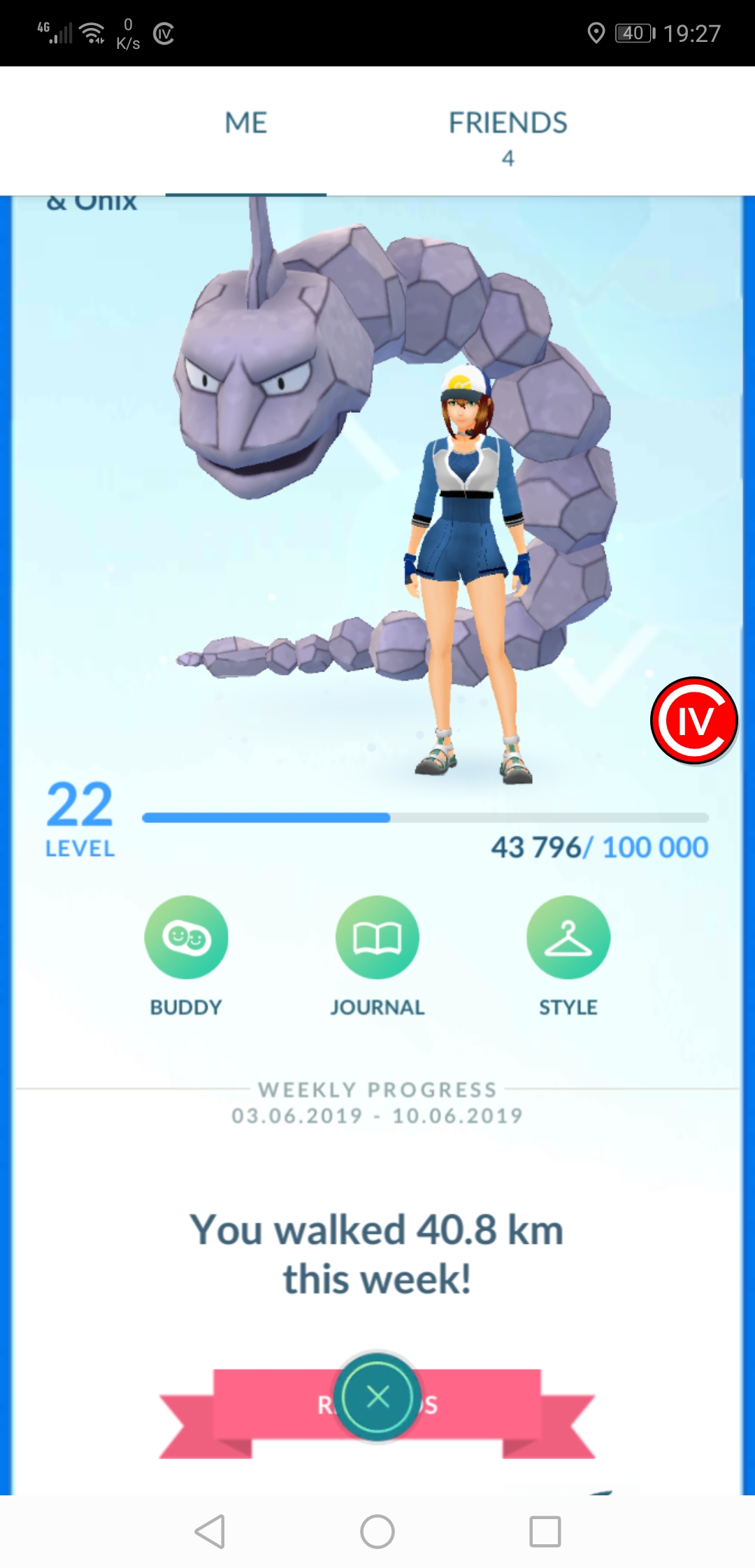
Task: Open the Journal
Action: 377,938
